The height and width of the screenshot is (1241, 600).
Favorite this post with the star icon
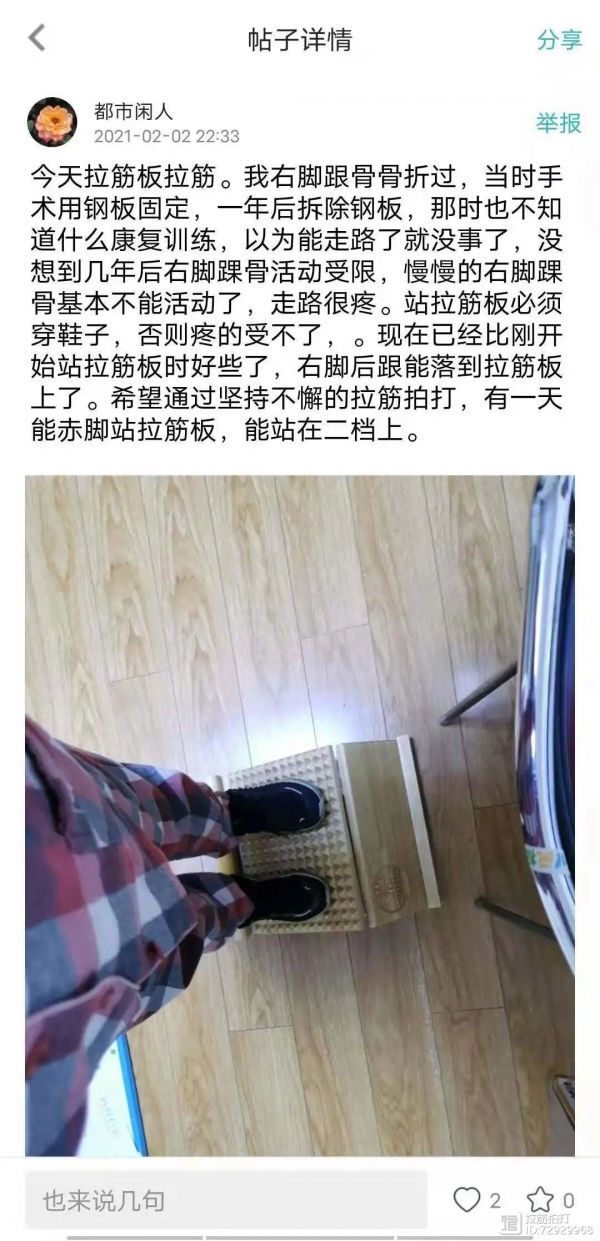[540, 1200]
